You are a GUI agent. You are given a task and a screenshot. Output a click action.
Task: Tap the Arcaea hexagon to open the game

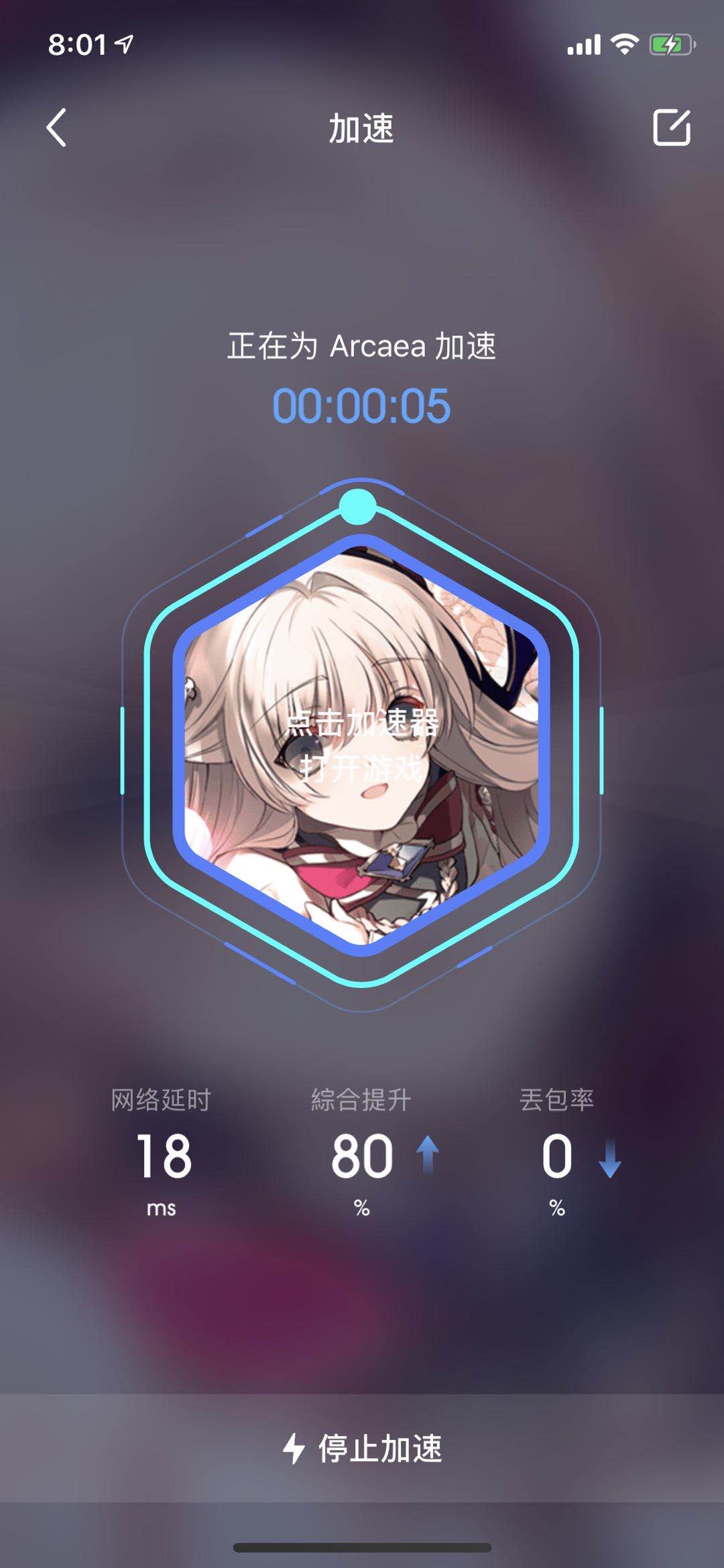pyautogui.click(x=361, y=744)
